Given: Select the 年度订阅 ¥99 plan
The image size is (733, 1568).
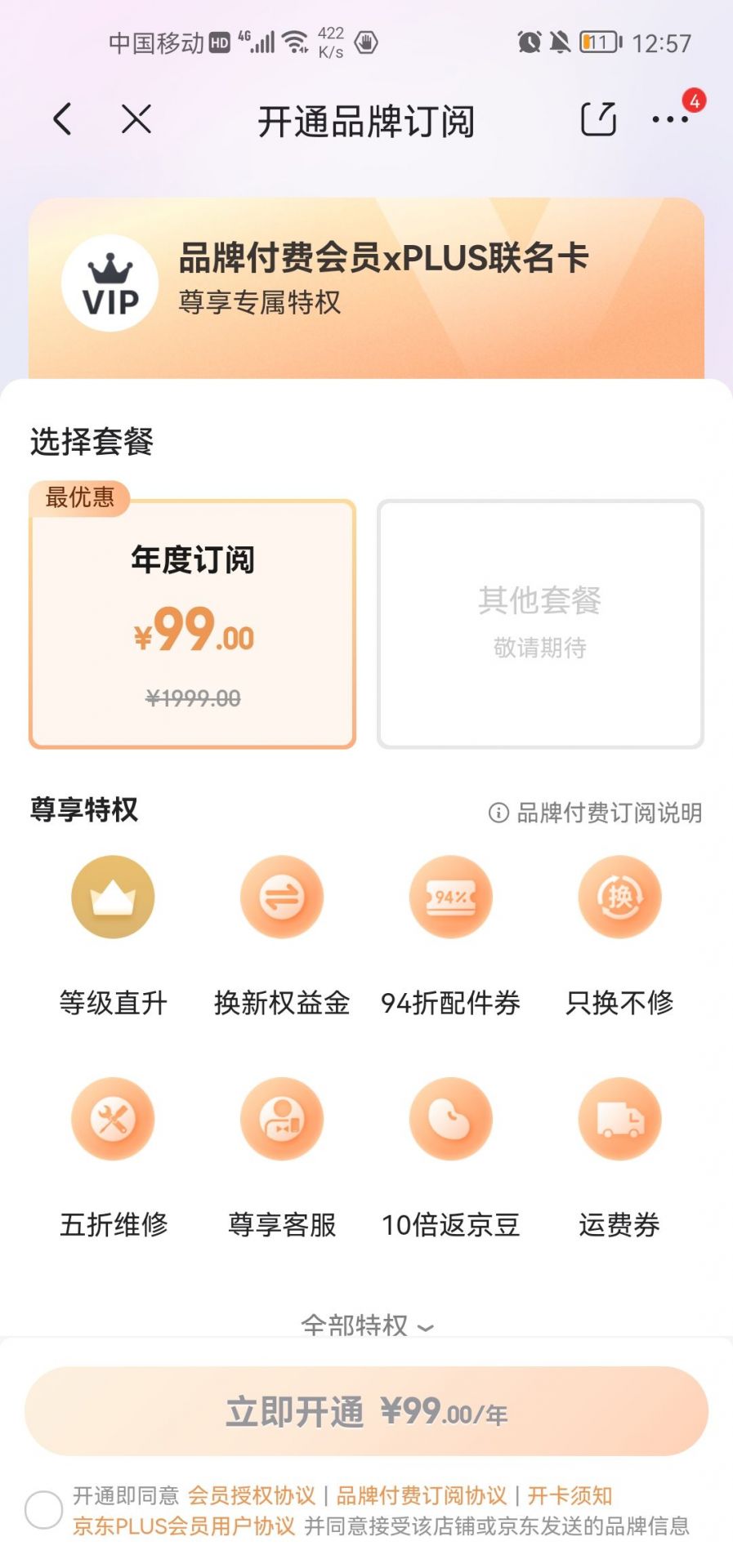Looking at the screenshot, I should click(x=193, y=624).
